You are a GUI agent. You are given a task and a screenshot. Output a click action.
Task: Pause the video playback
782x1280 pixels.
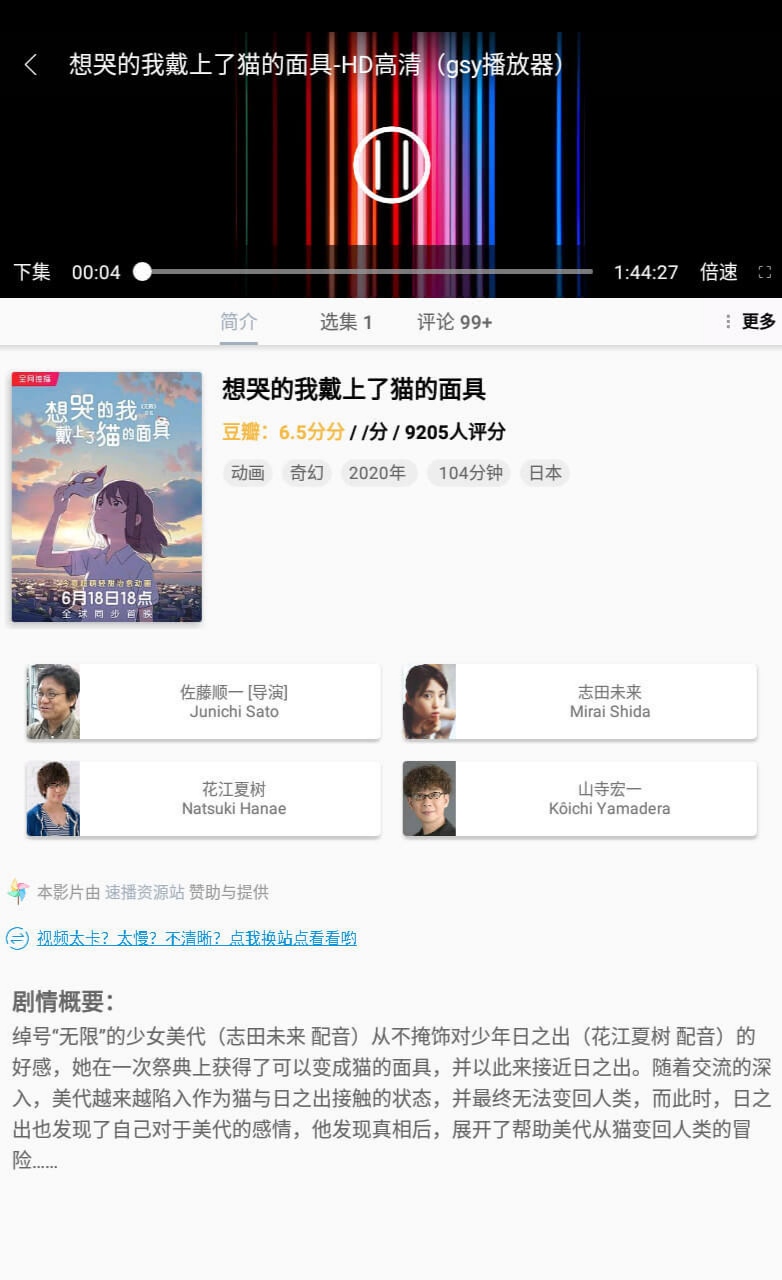(391, 165)
